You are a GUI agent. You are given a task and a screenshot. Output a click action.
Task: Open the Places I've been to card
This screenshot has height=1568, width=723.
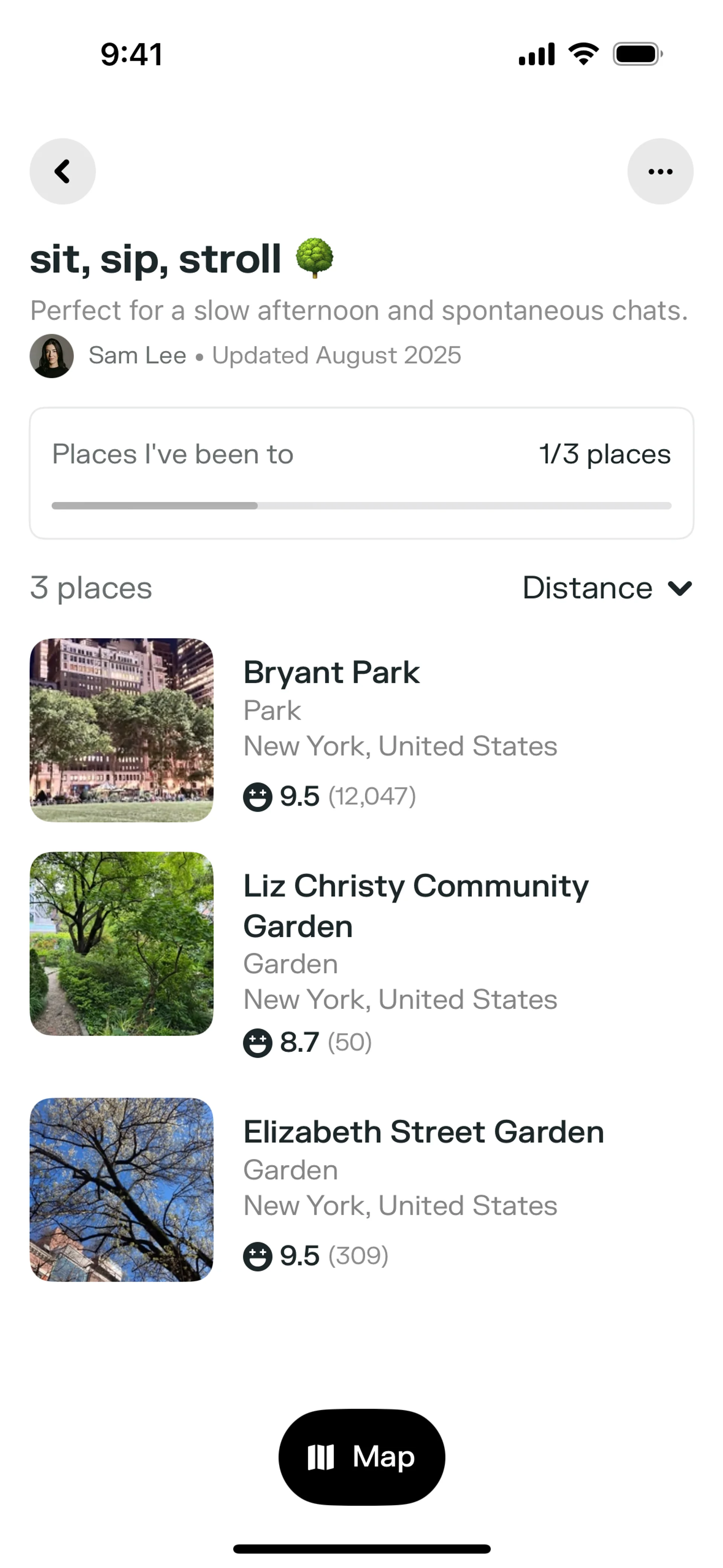coord(361,473)
